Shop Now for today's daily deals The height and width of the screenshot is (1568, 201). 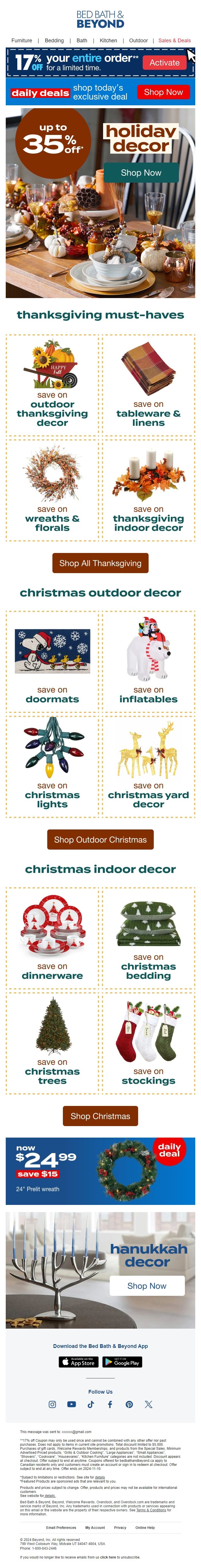tap(163, 92)
